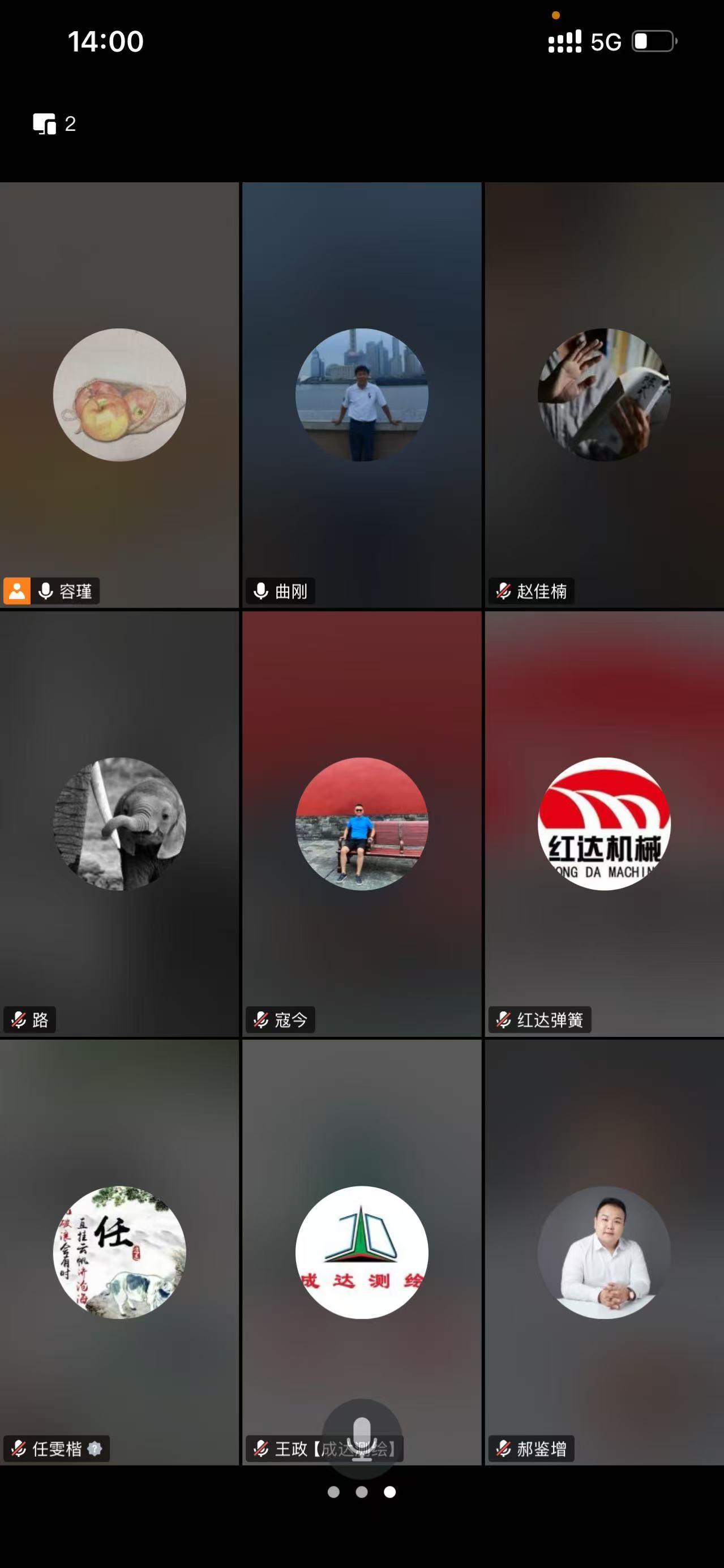
Task: Open the 红达弹簧 participant tile
Action: (603, 823)
